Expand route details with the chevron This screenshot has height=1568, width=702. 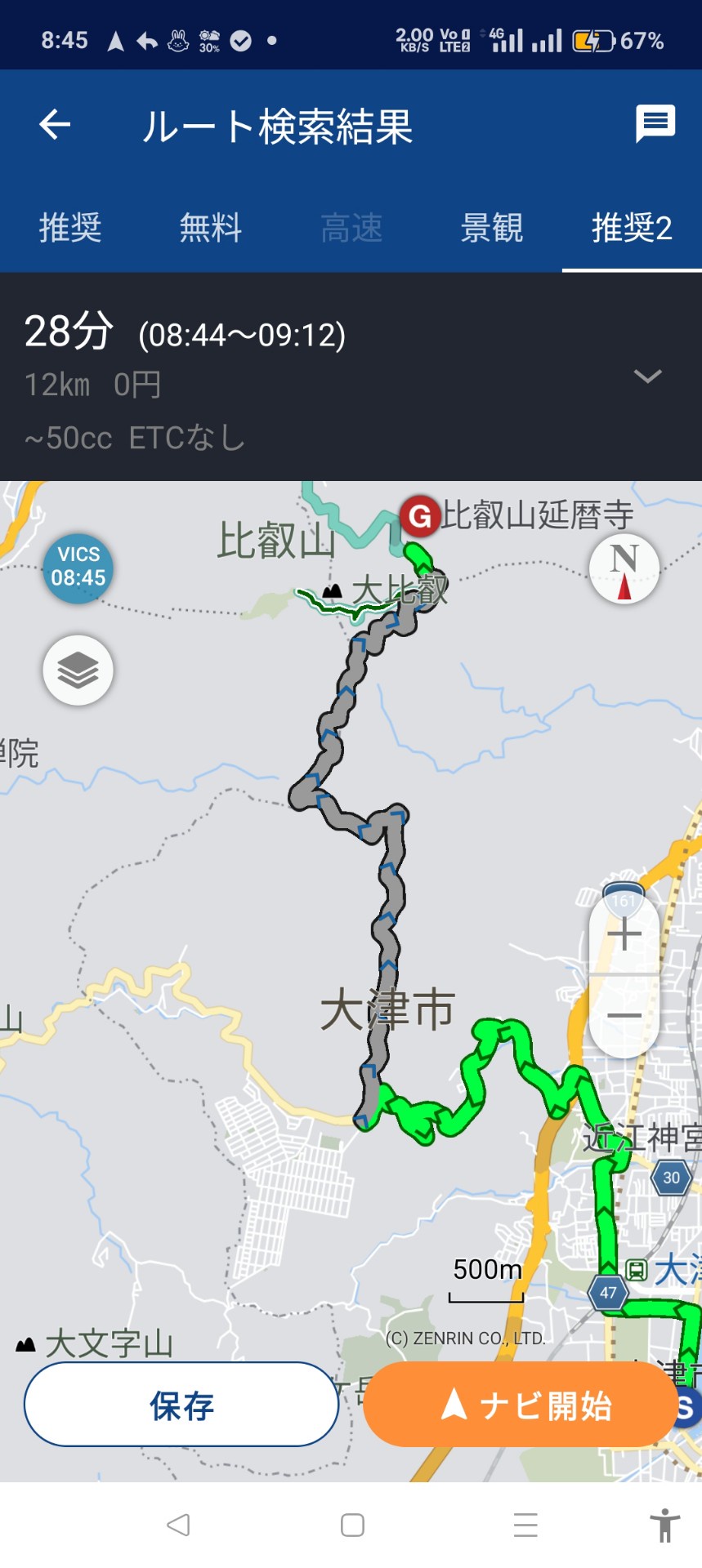(647, 376)
